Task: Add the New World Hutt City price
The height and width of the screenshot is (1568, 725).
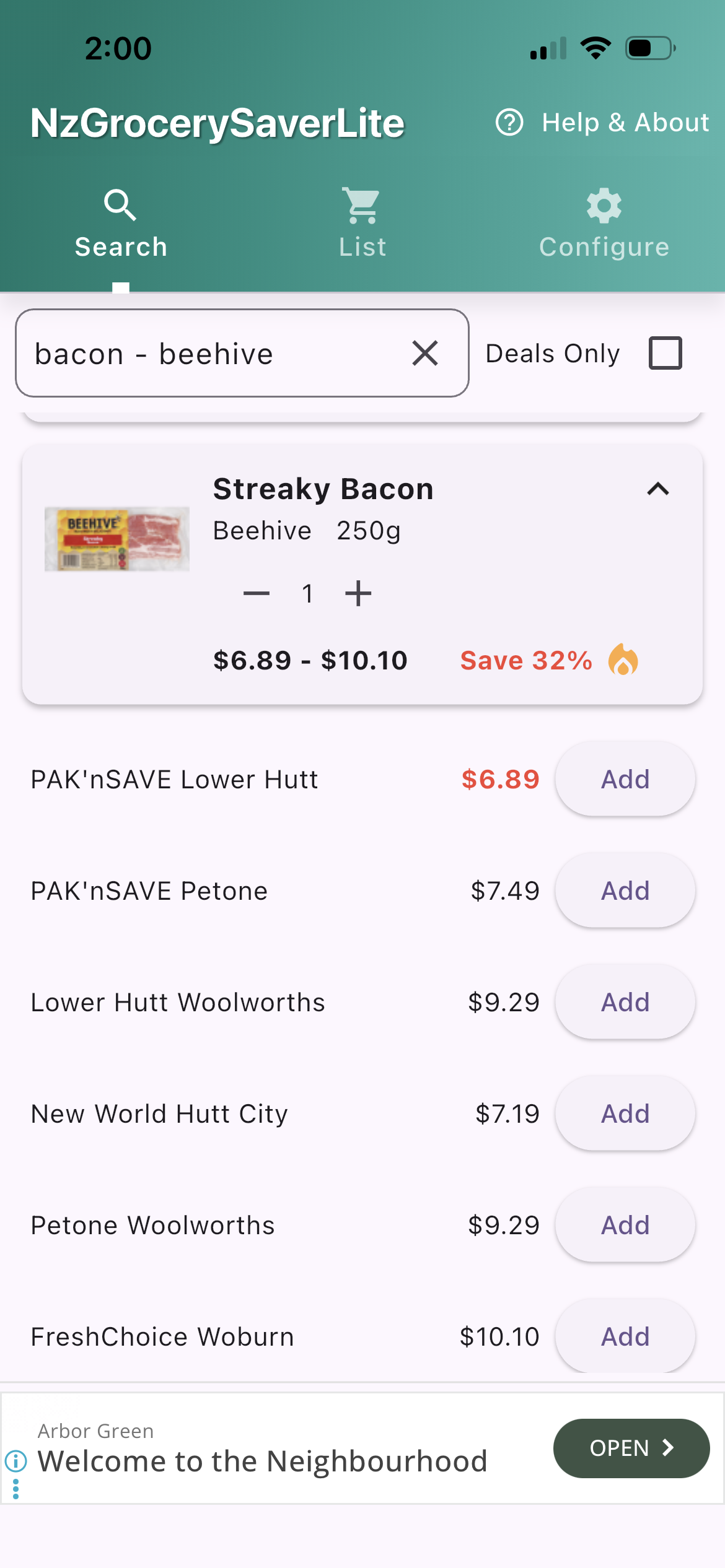Action: (625, 1113)
